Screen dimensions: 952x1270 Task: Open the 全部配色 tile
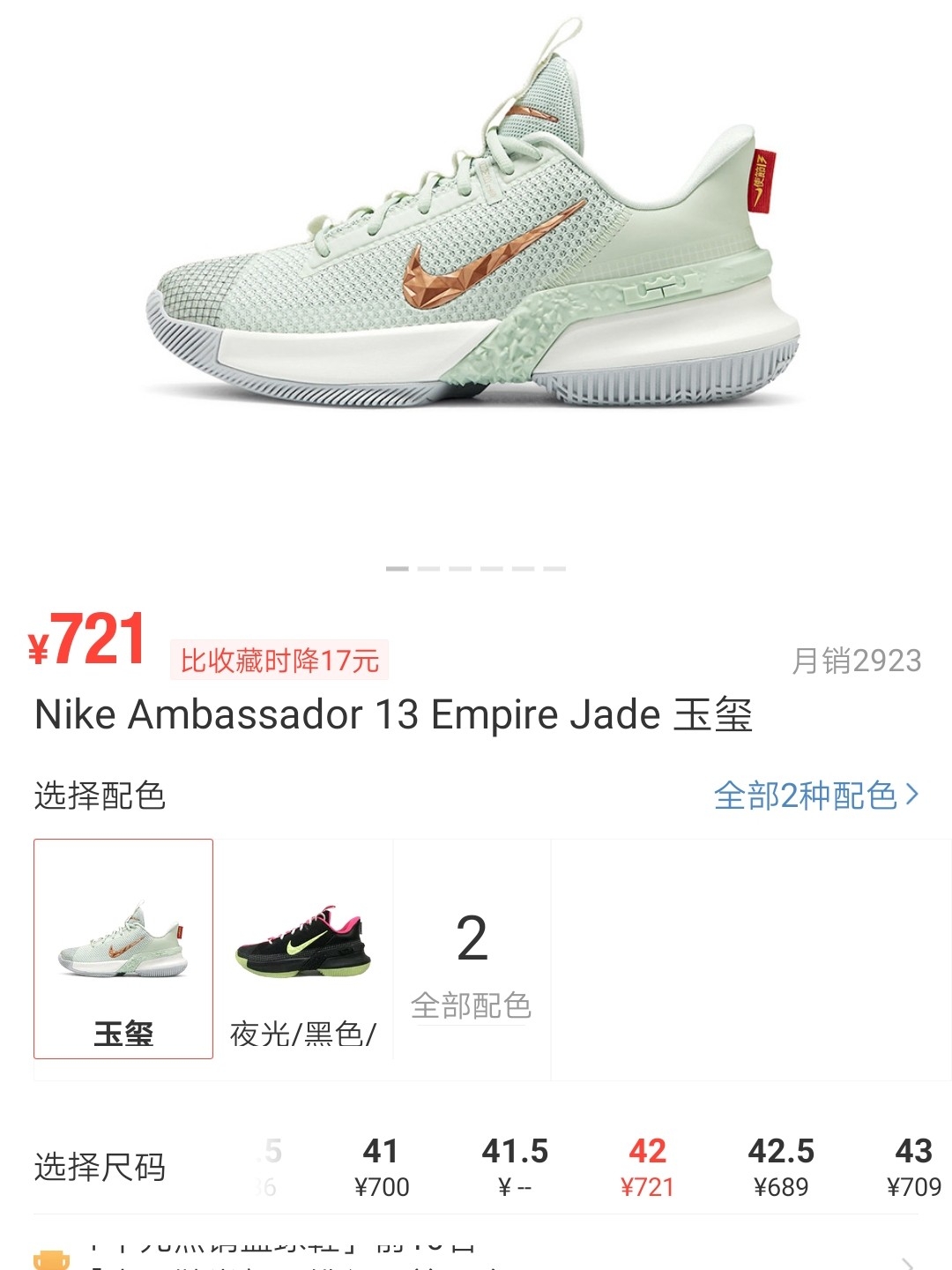pyautogui.click(x=472, y=963)
